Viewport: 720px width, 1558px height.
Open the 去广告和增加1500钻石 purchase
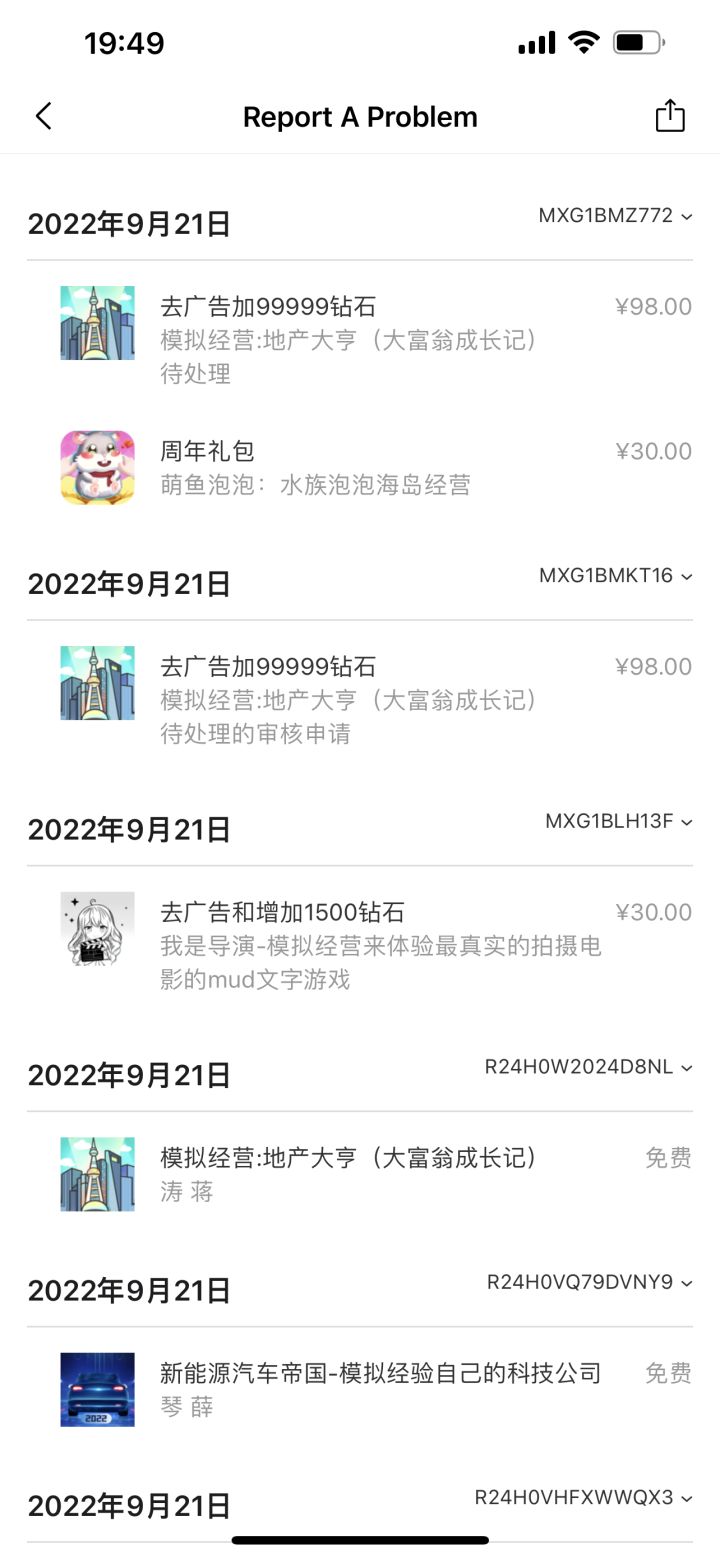pos(360,944)
